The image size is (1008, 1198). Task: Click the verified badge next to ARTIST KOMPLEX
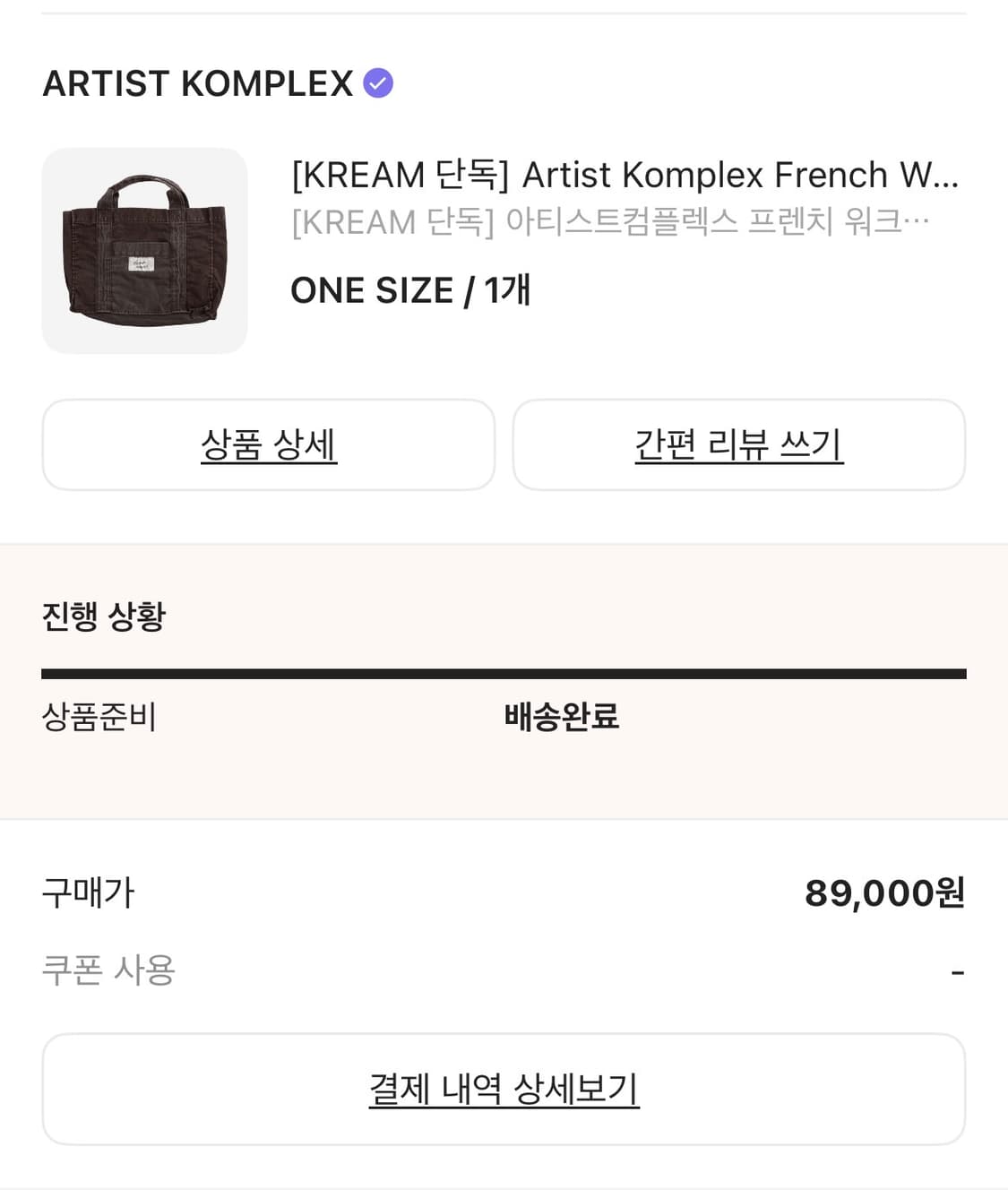(379, 83)
